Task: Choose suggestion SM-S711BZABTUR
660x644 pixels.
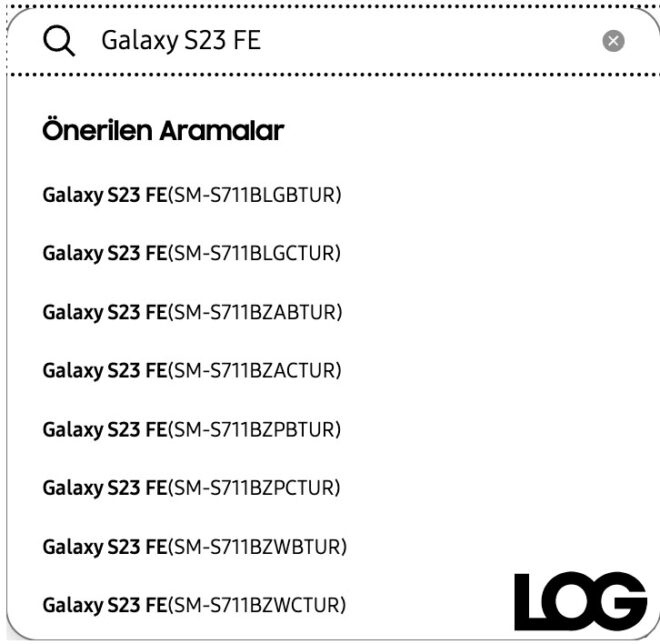Action: [192, 312]
